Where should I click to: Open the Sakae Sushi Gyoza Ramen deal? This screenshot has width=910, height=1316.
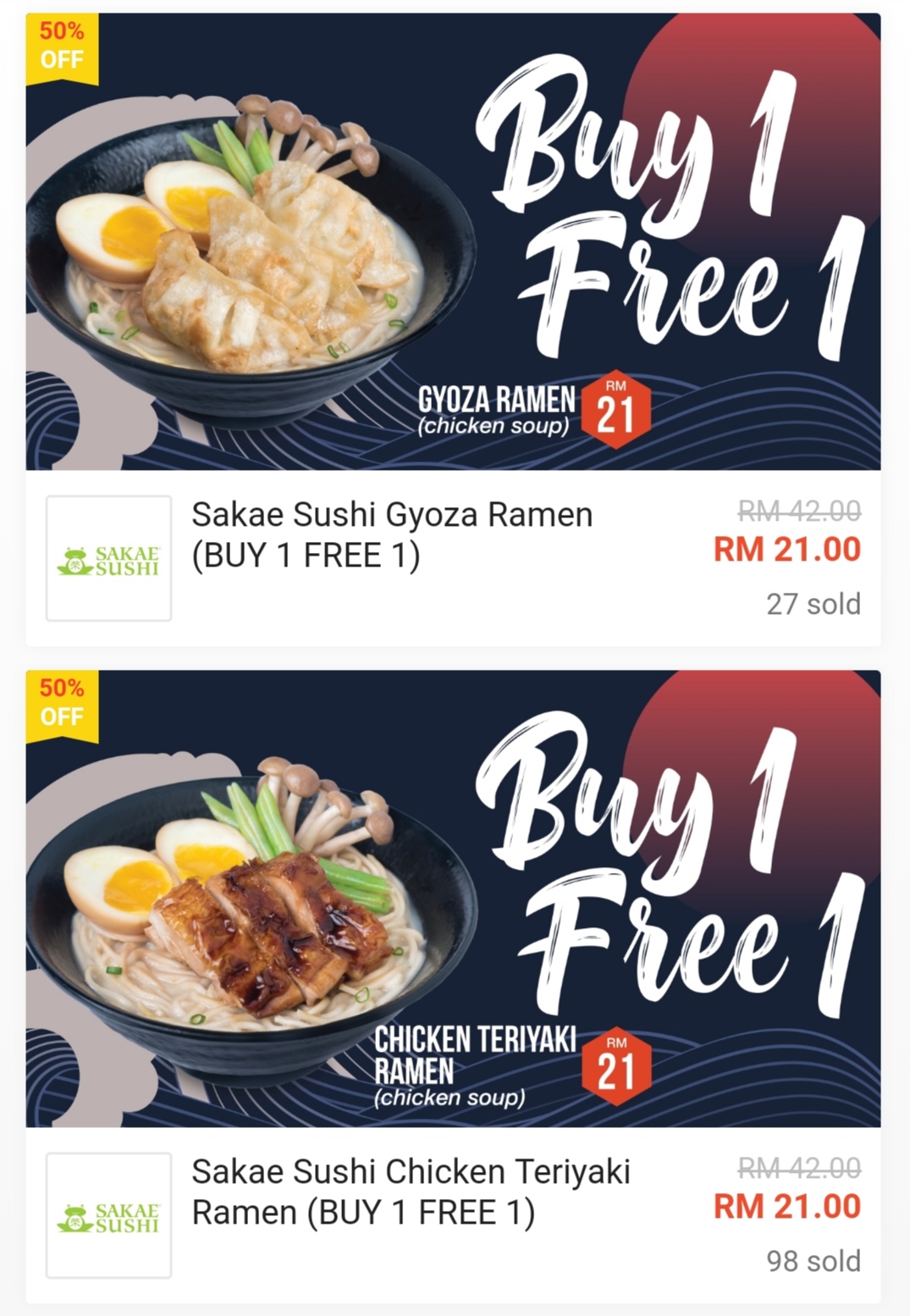point(392,534)
